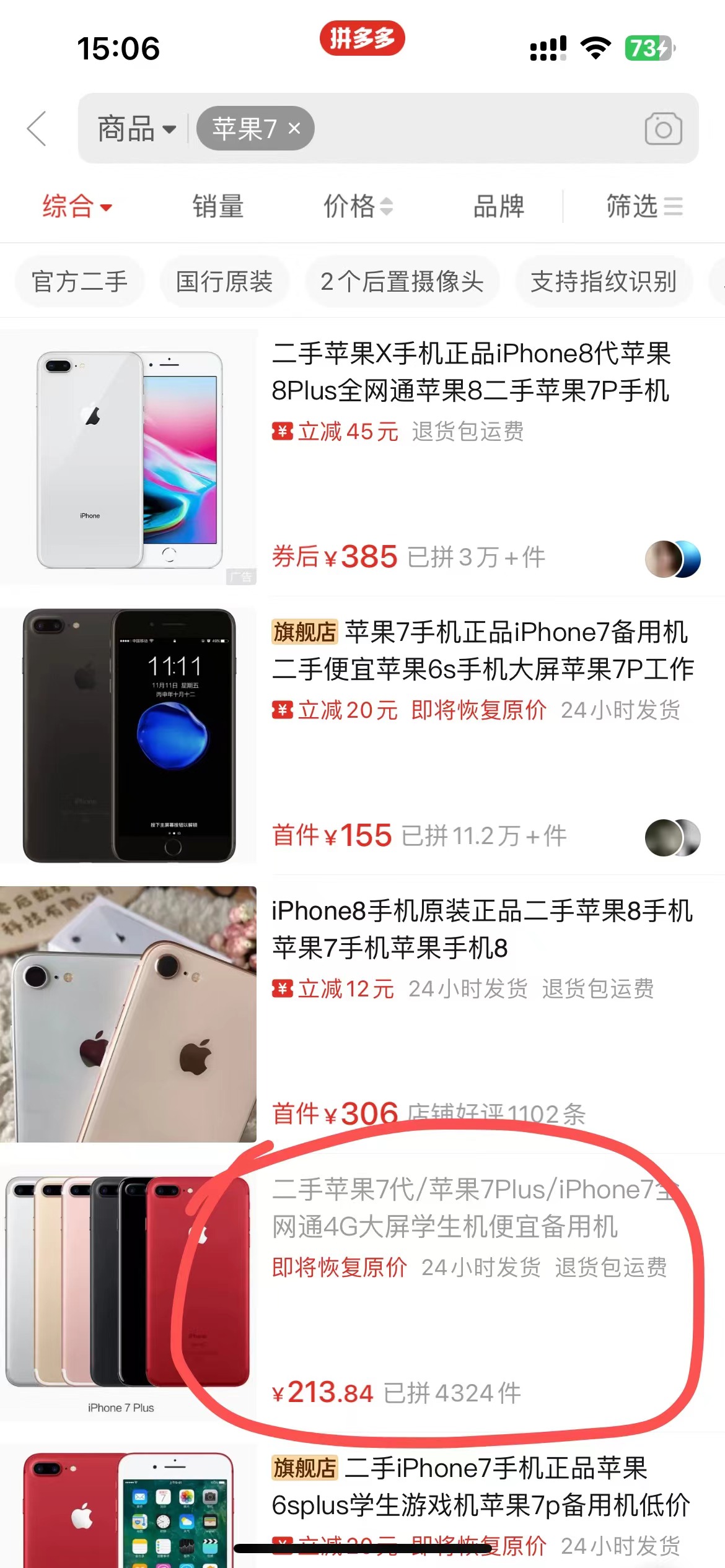This screenshot has height=1568, width=725.
Task: Apply the 支持指纹识别 filter chip
Action: click(604, 282)
